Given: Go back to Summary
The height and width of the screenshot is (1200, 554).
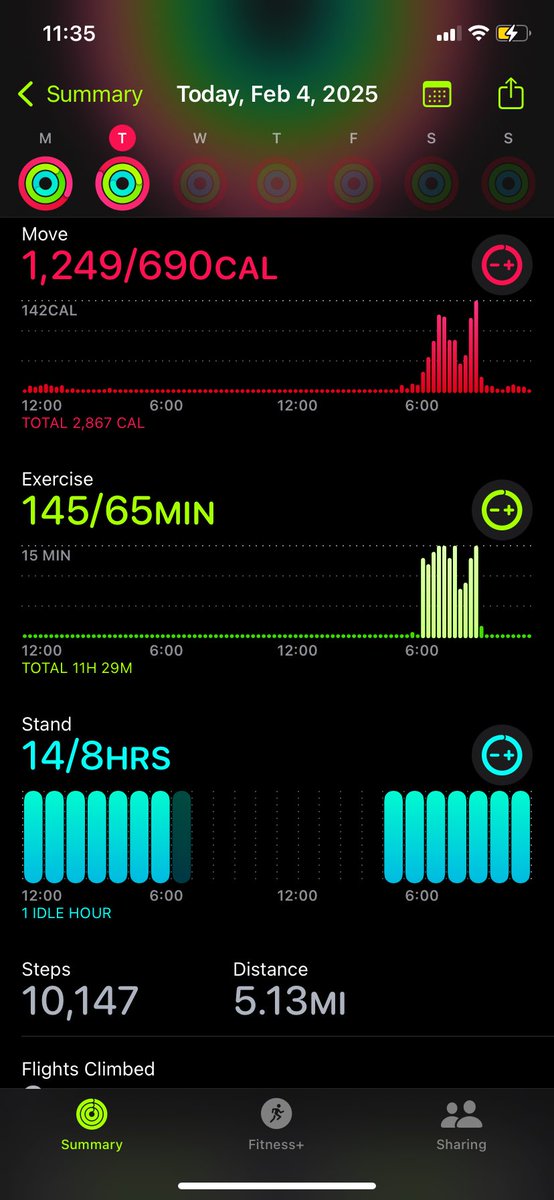Looking at the screenshot, I should pos(80,95).
